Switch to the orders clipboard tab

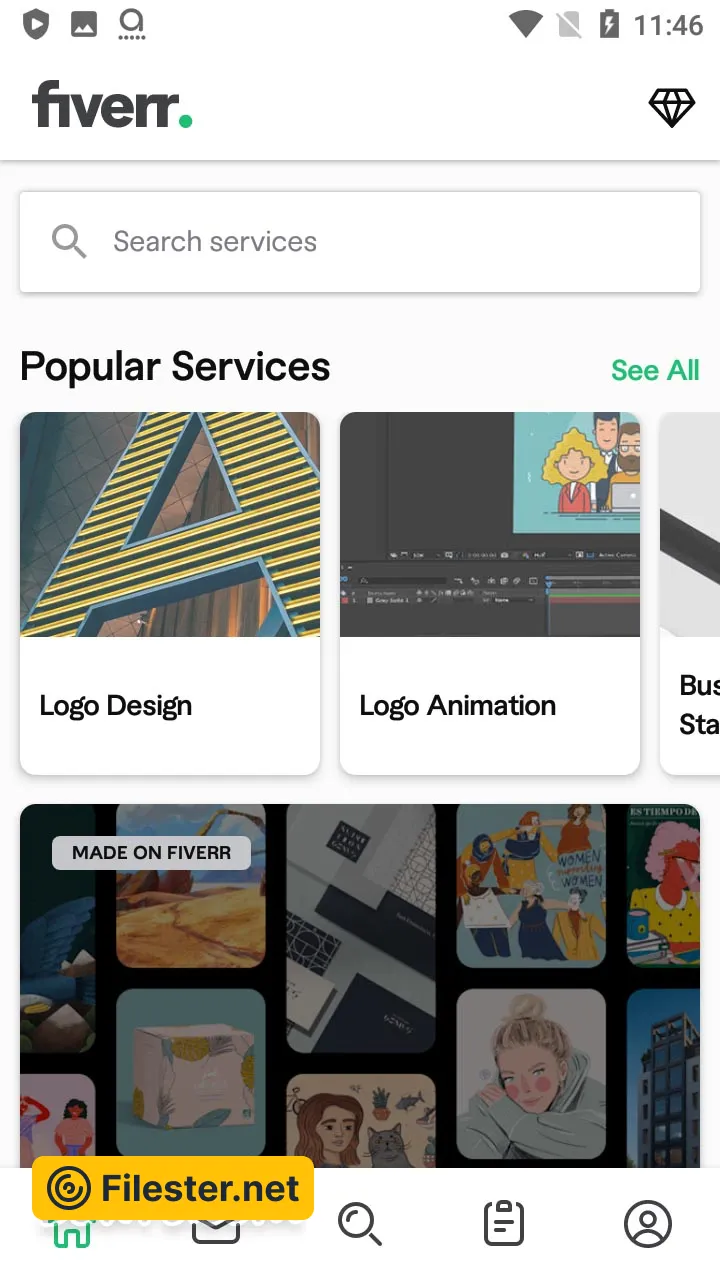click(x=504, y=1224)
